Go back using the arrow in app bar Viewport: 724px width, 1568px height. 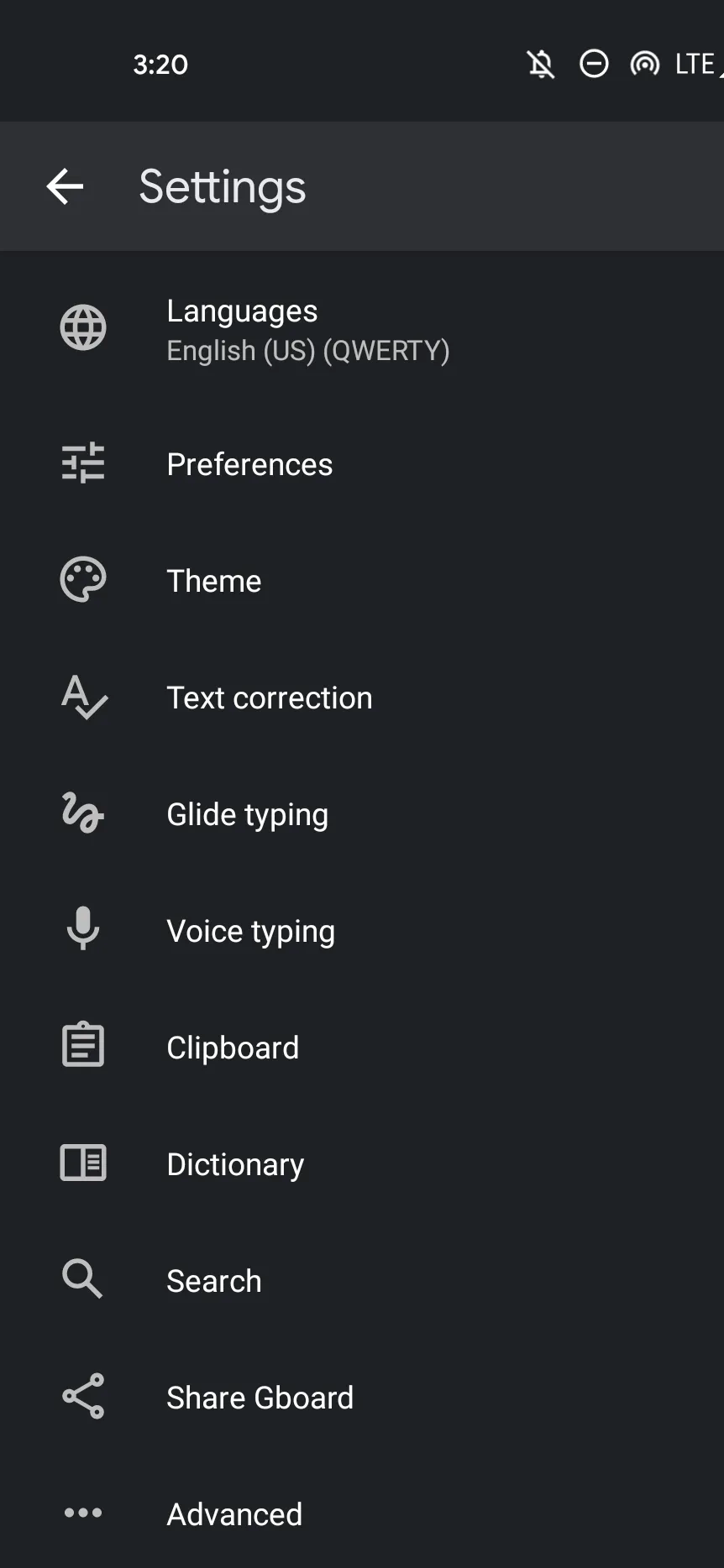65,186
